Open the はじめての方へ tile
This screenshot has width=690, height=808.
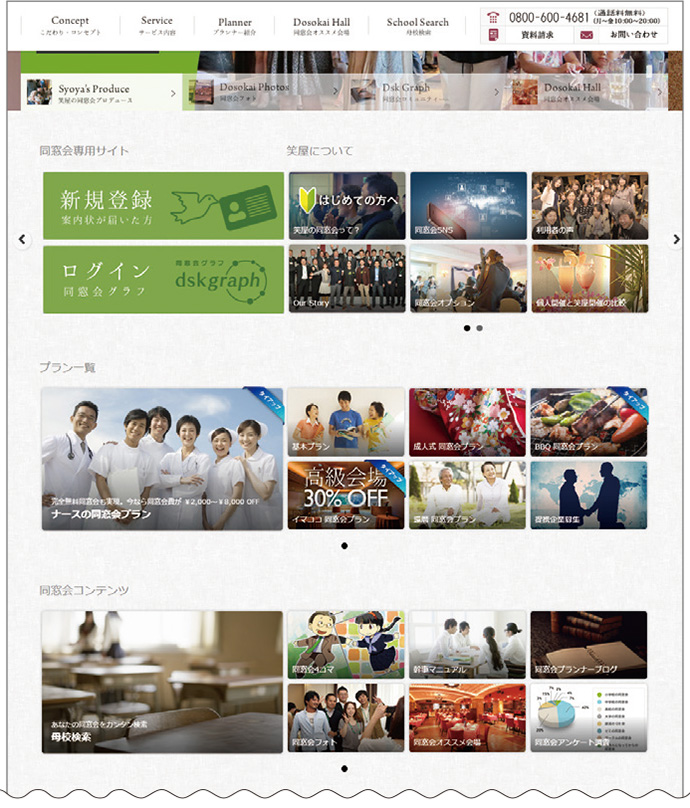346,205
